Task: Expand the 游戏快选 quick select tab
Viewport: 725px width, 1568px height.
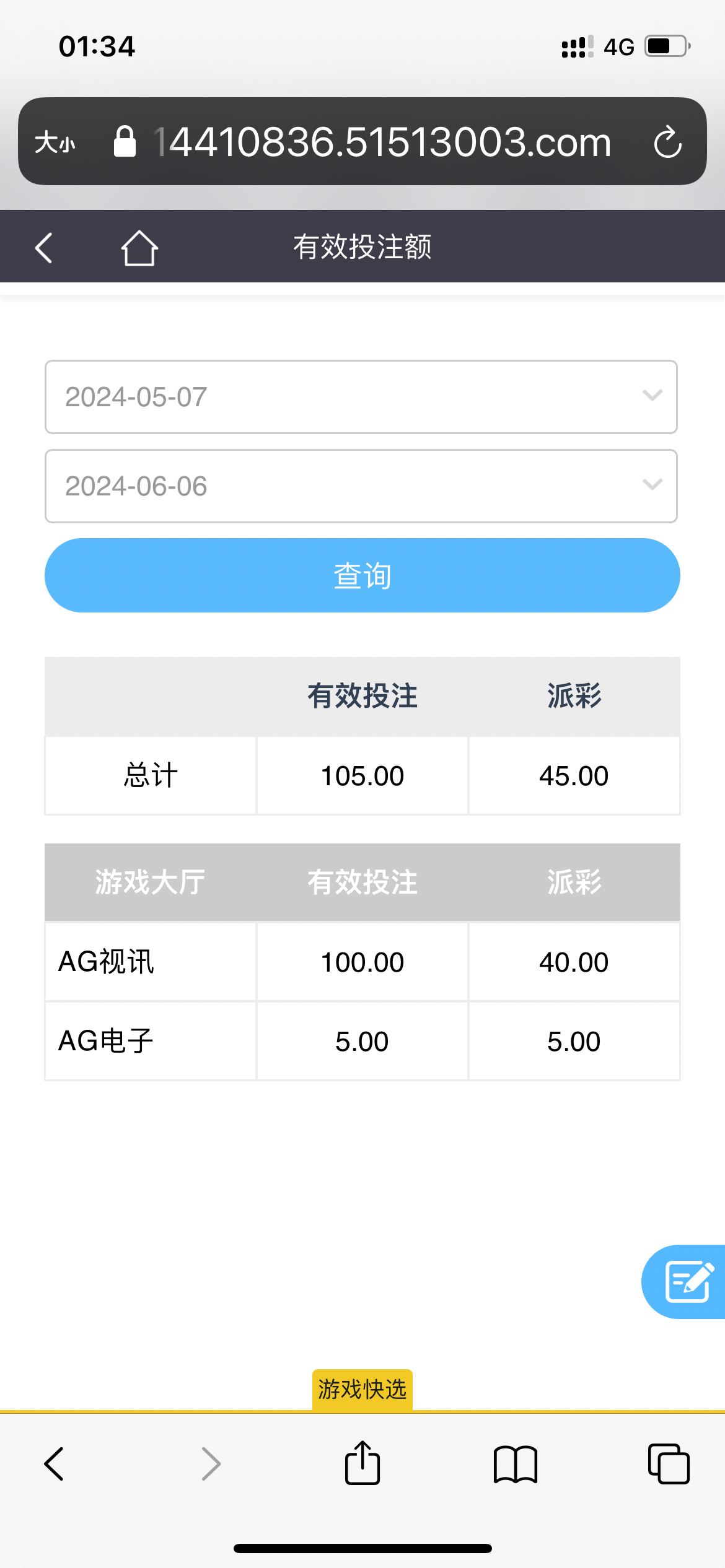Action: click(x=362, y=1389)
